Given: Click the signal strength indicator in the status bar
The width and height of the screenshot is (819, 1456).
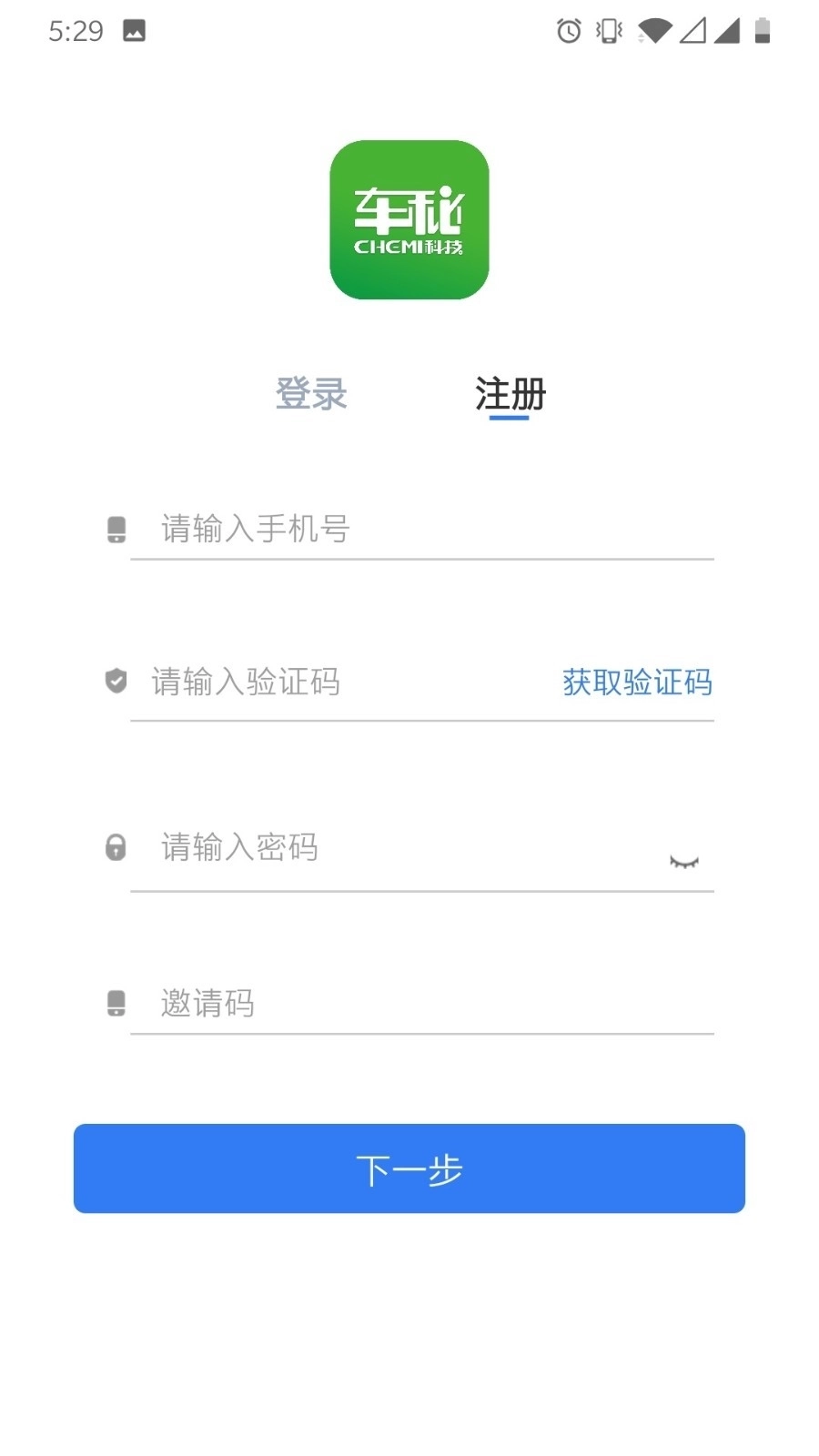Looking at the screenshot, I should point(728,30).
